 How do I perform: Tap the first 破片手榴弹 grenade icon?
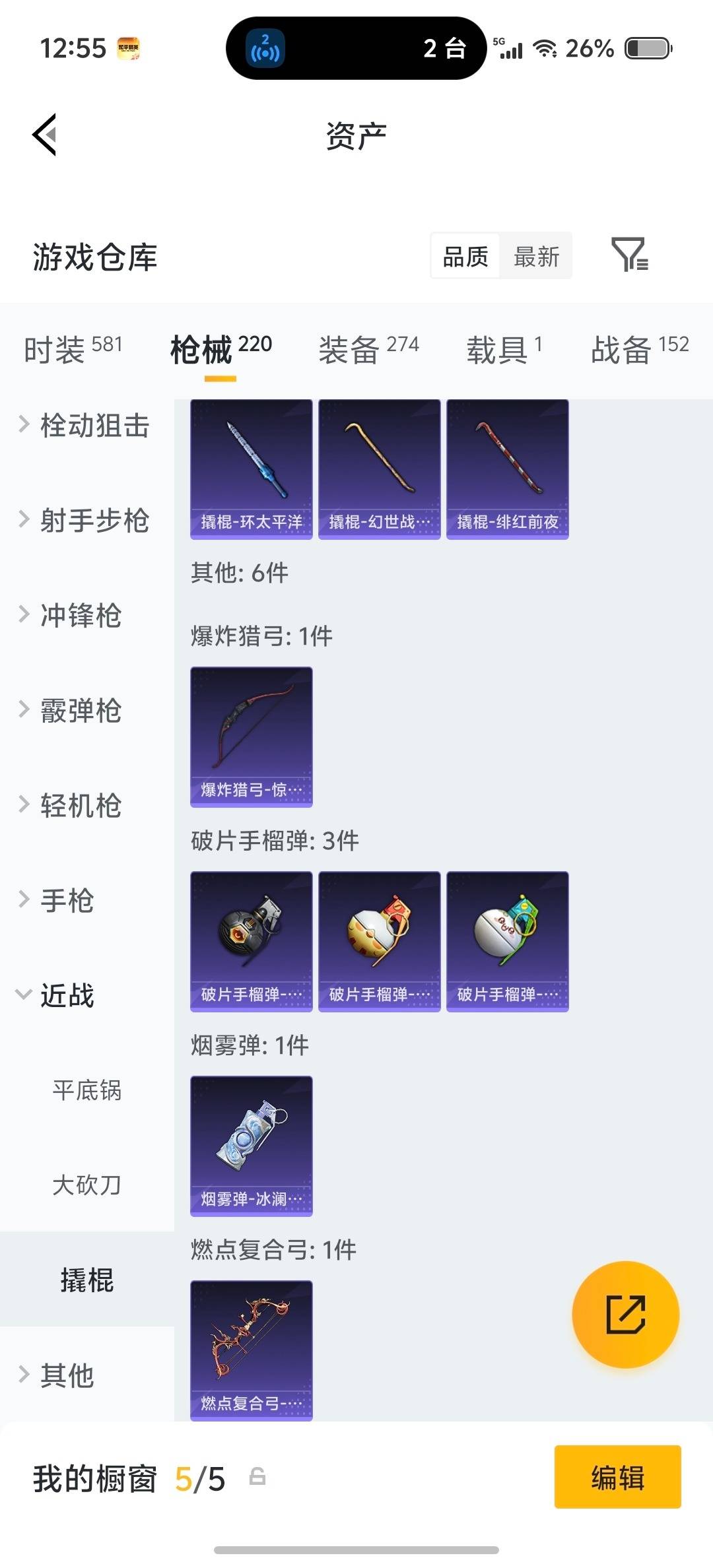(x=250, y=940)
